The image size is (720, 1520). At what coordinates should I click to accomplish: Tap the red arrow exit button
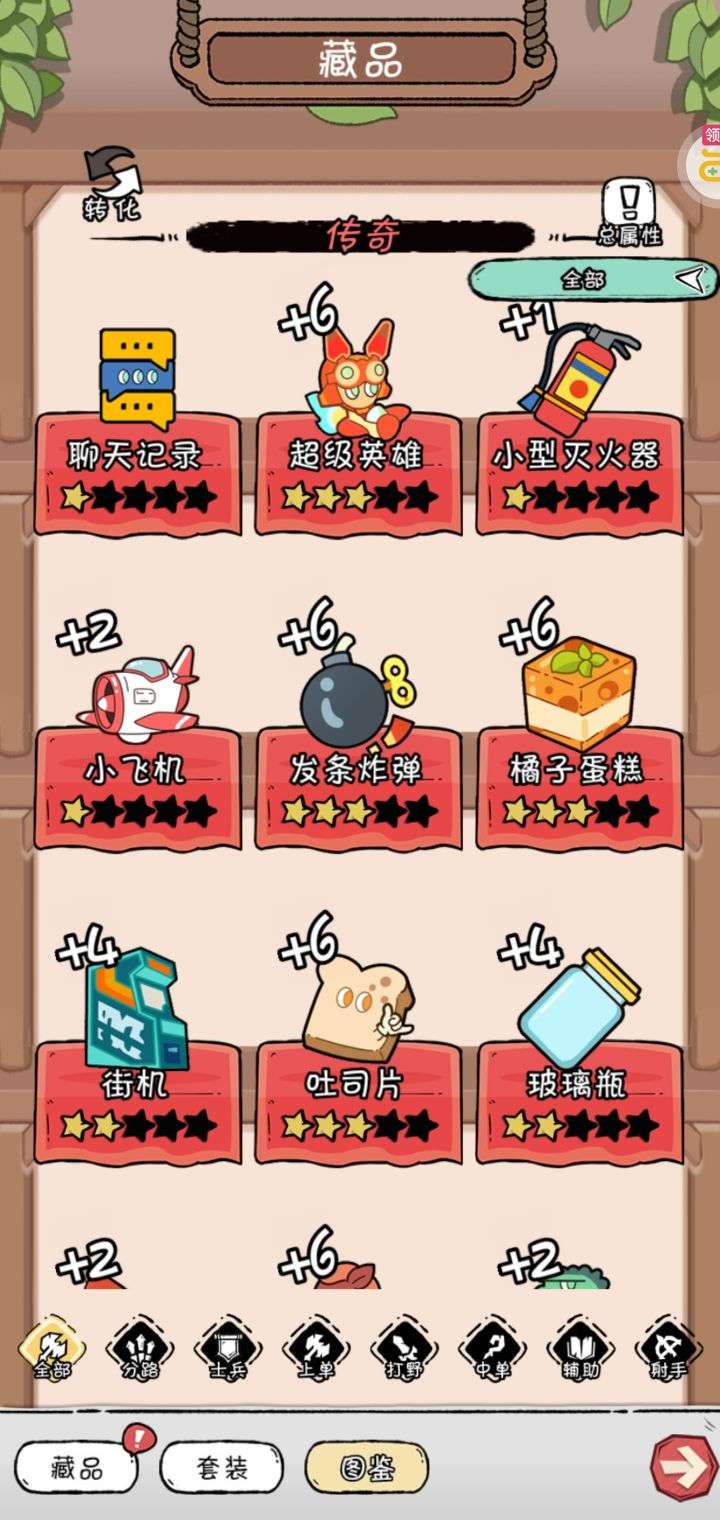point(683,1468)
